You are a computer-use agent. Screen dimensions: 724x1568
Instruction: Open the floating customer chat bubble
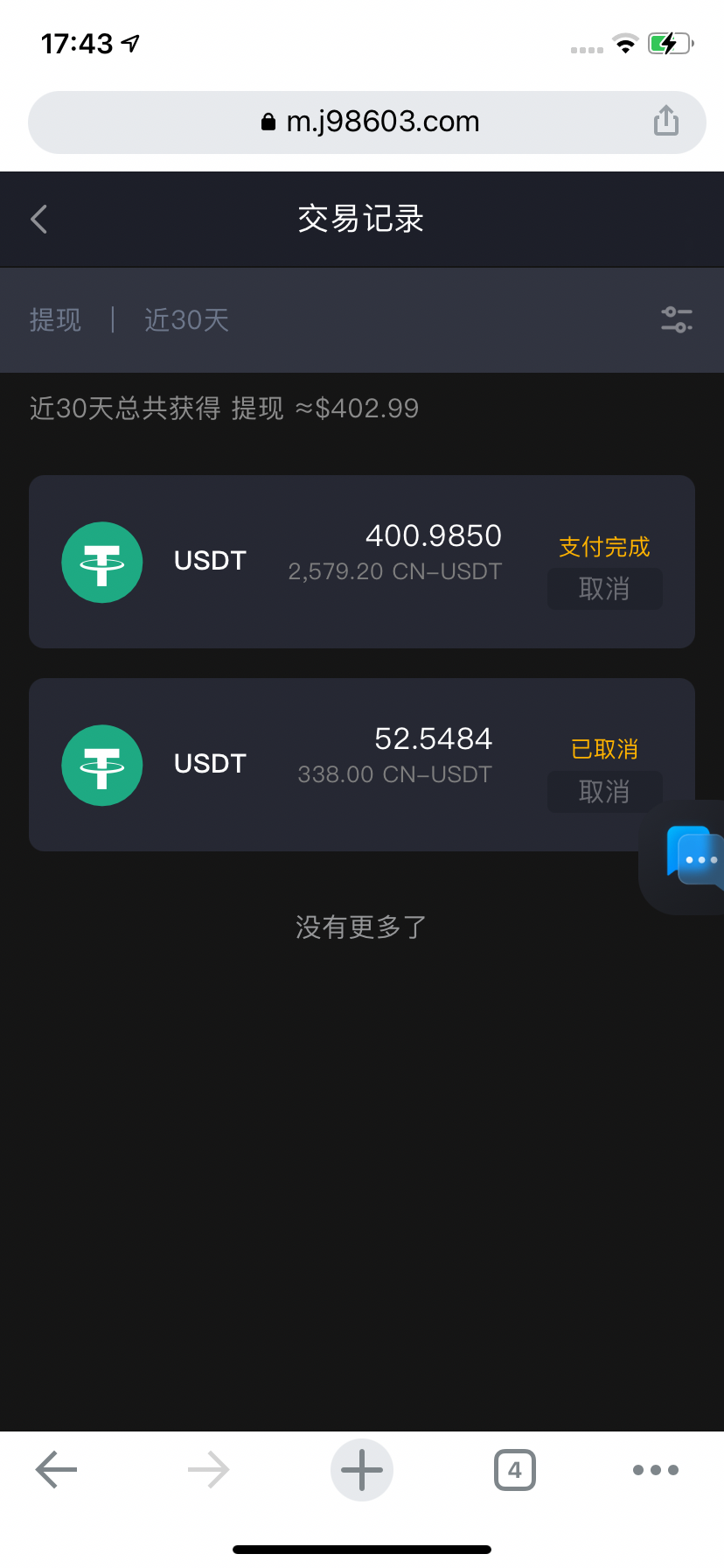click(x=695, y=857)
